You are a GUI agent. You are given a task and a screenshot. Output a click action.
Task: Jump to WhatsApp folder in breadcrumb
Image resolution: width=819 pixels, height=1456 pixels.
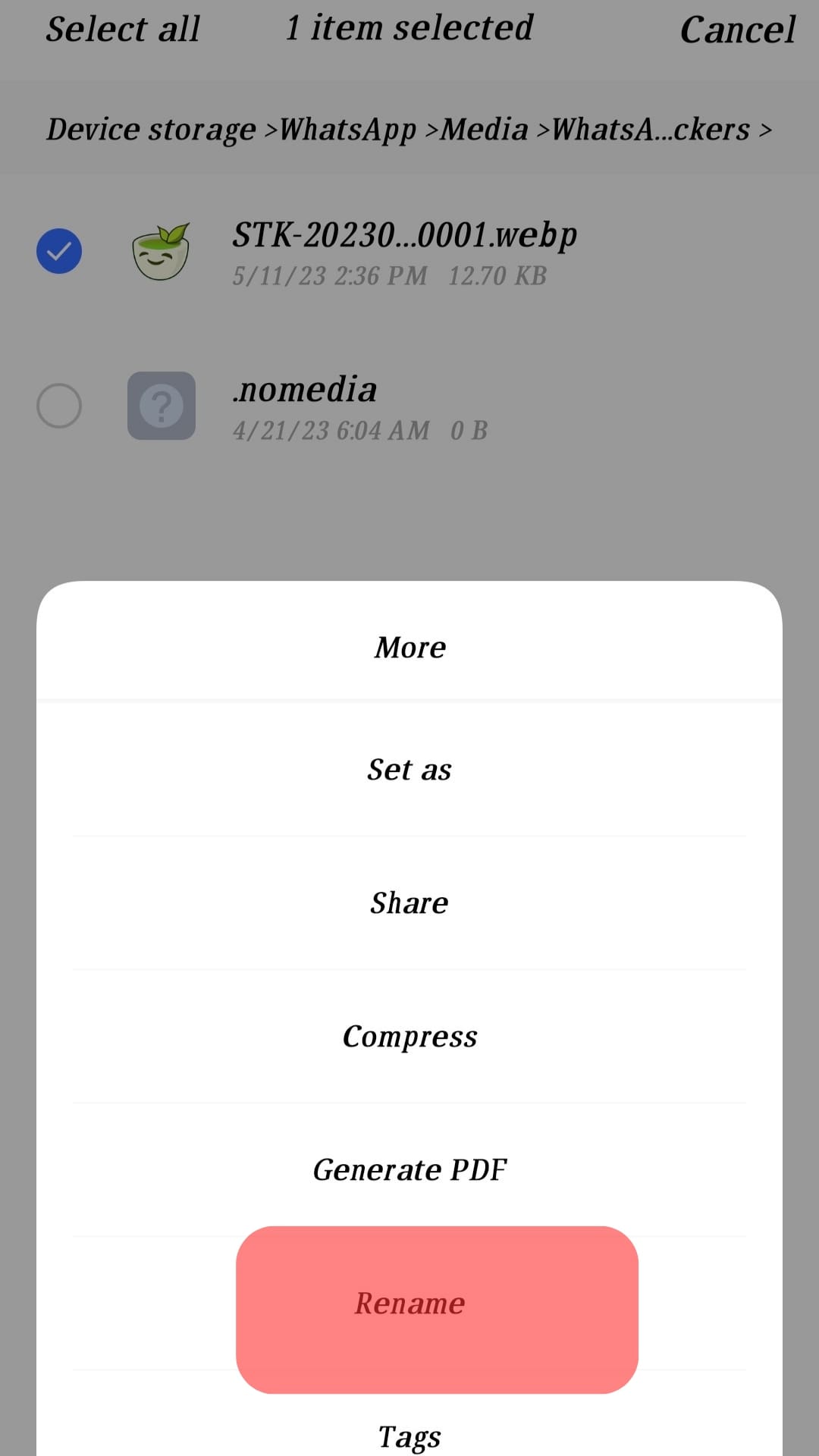(x=348, y=130)
